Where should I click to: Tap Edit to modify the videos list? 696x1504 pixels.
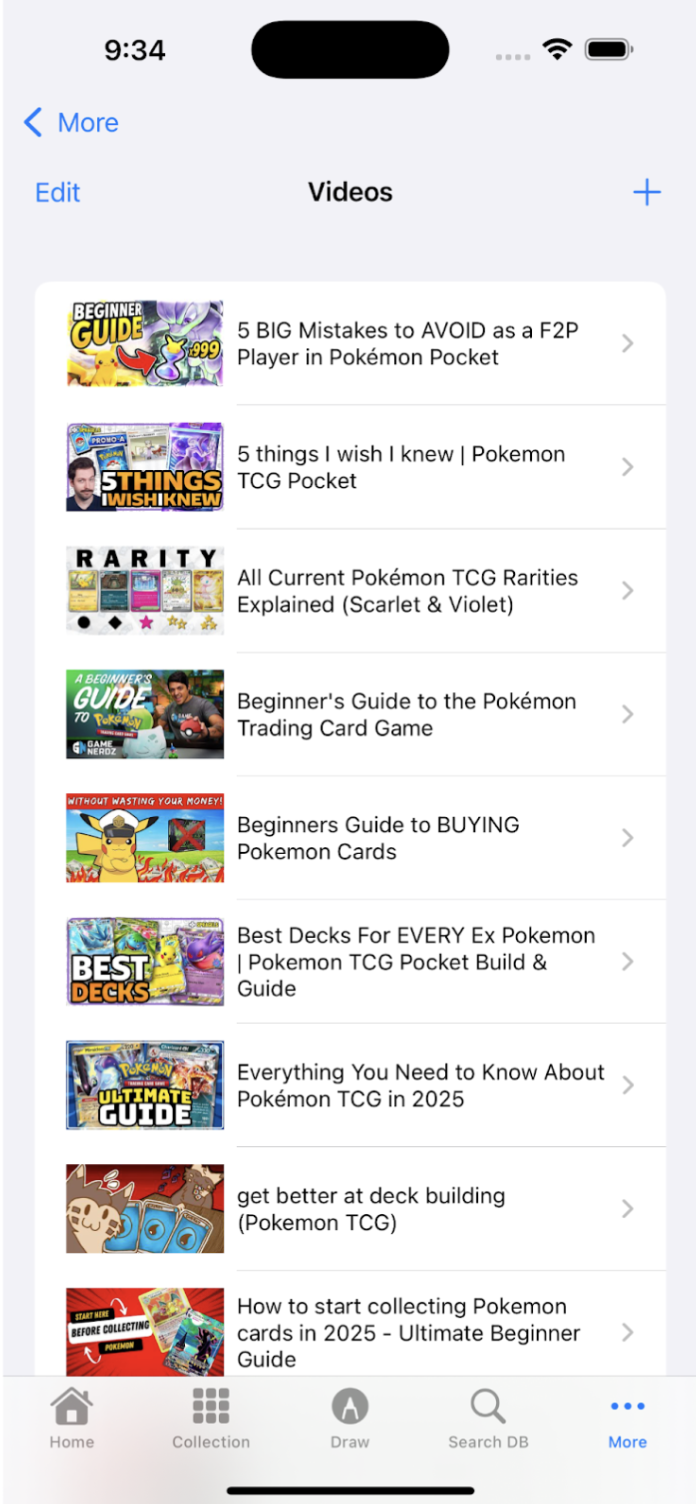click(57, 193)
